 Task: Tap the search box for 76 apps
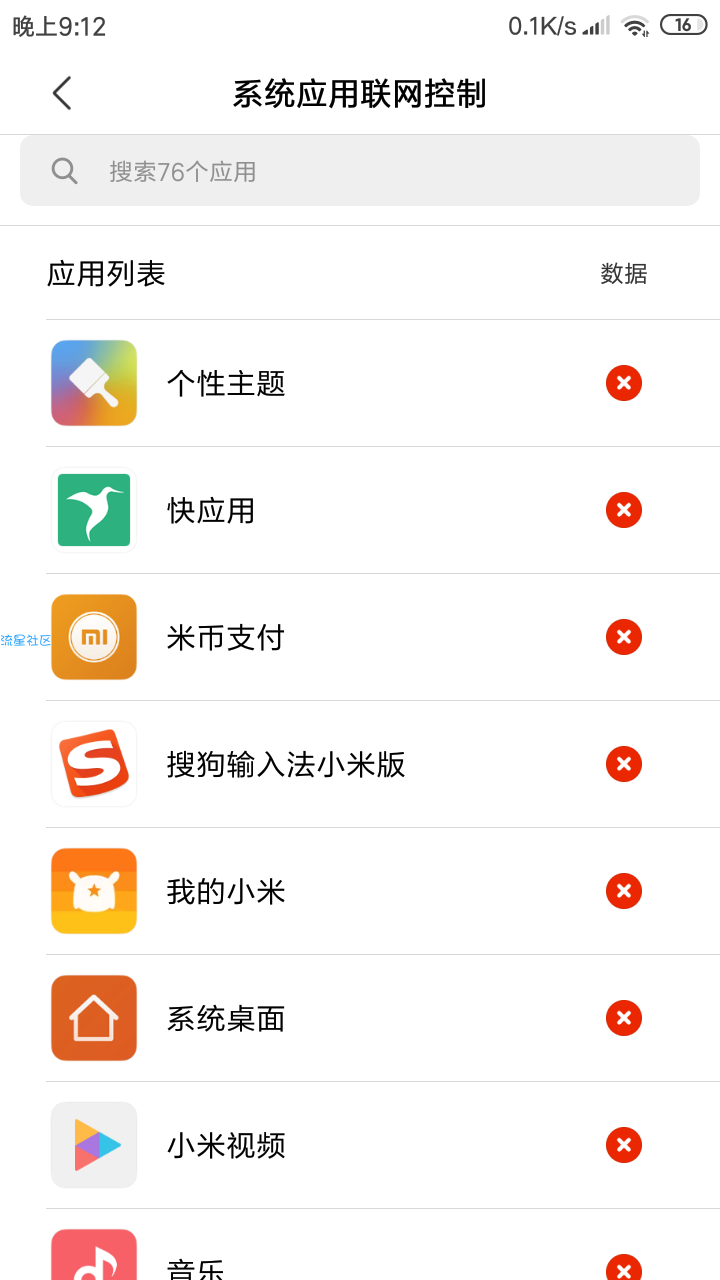pos(360,171)
